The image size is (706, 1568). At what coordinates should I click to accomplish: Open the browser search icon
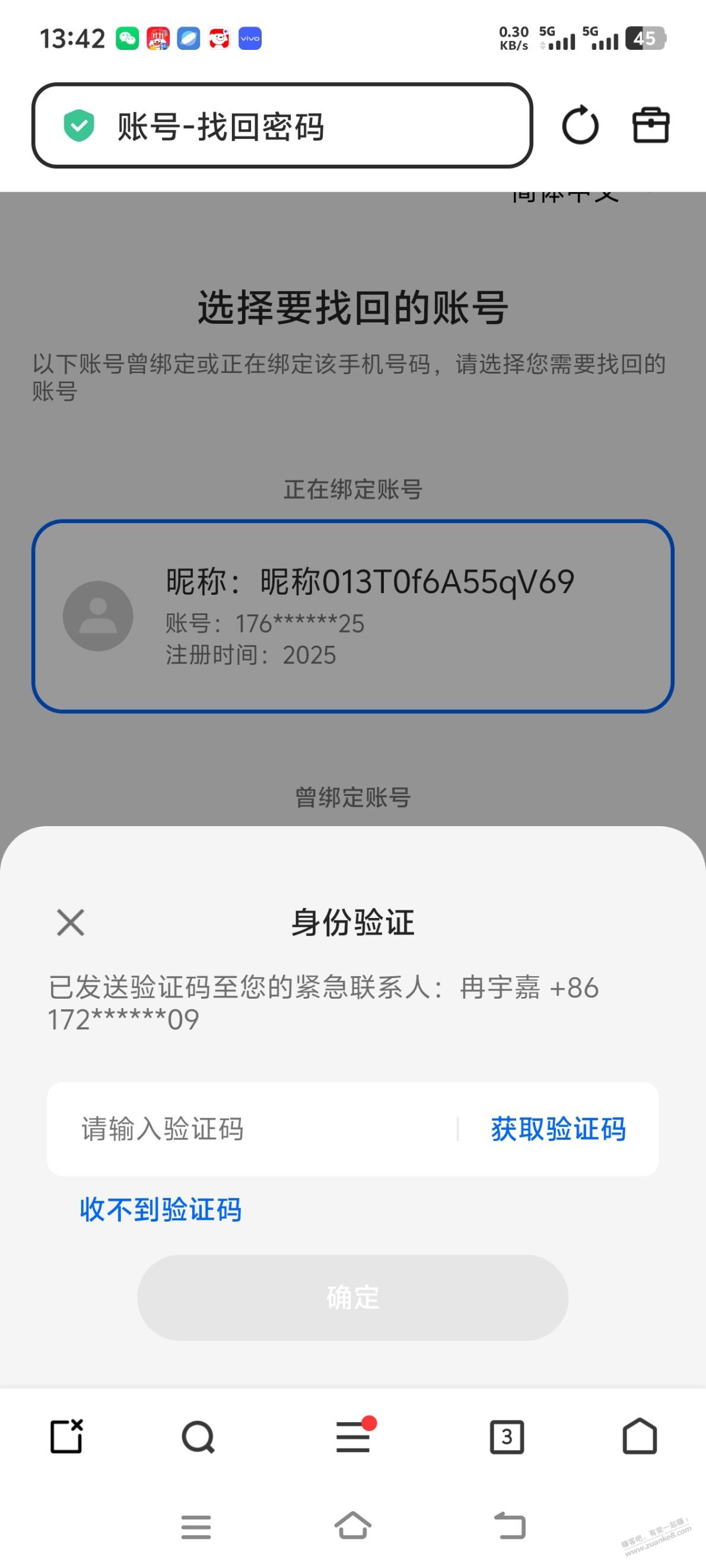(198, 1437)
